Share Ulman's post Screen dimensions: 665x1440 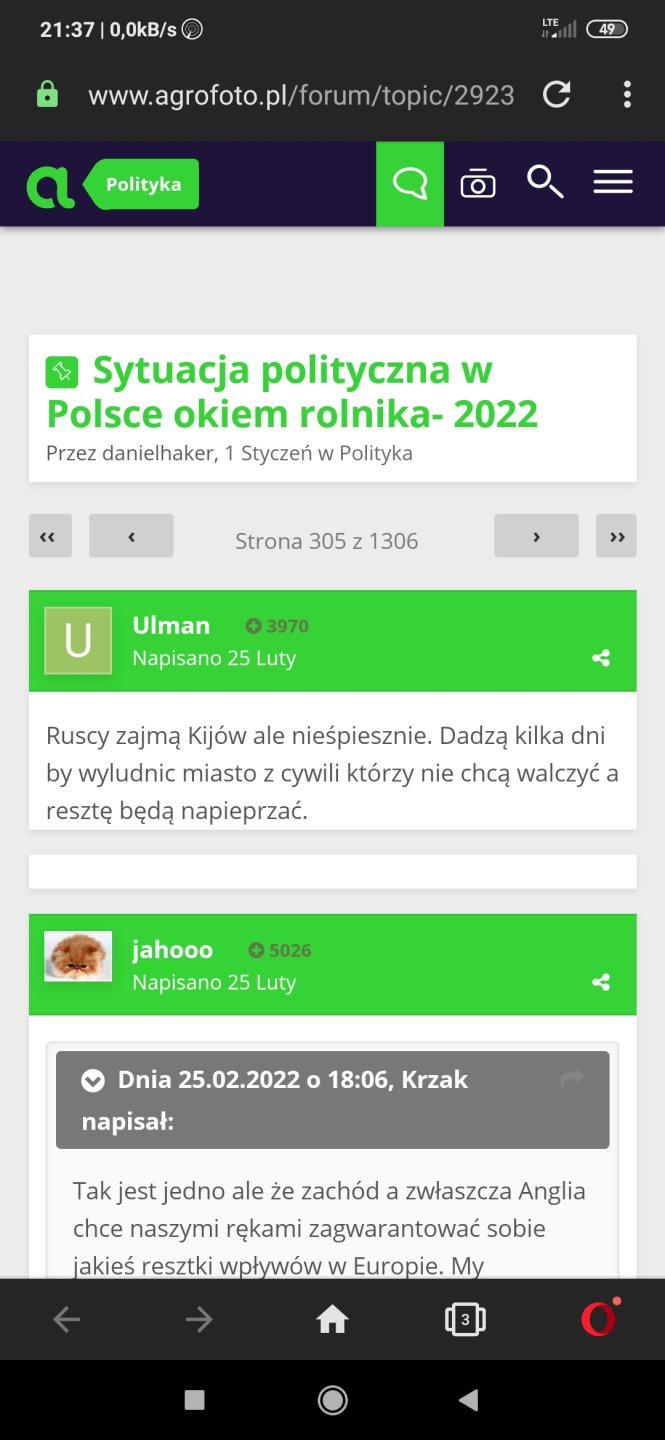[601, 658]
